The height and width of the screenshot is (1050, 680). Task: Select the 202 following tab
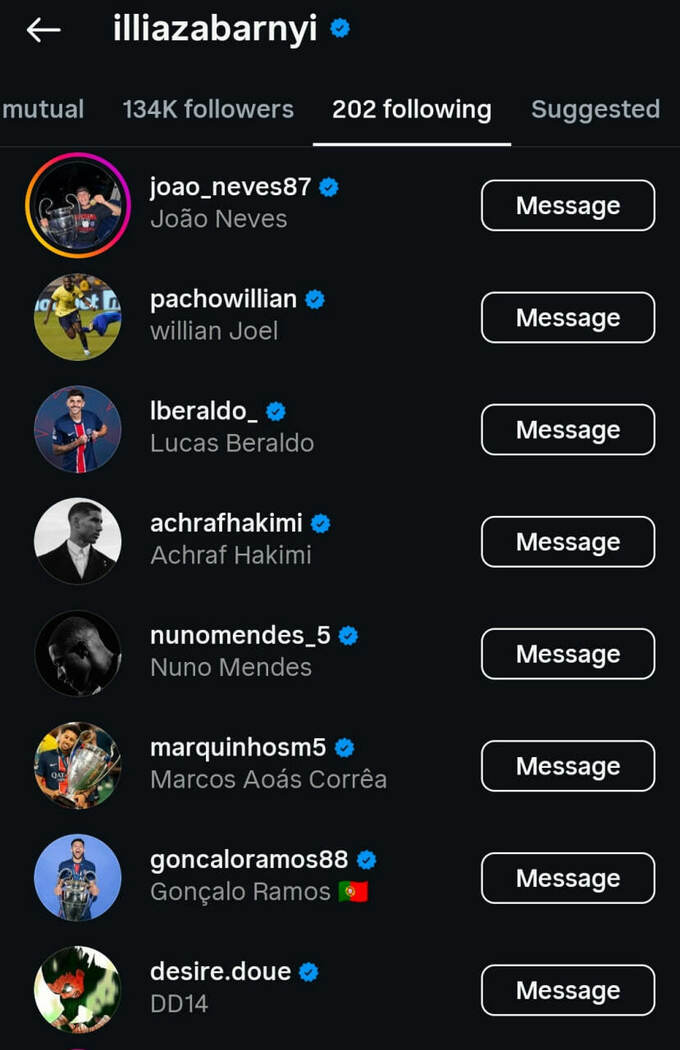tap(411, 109)
